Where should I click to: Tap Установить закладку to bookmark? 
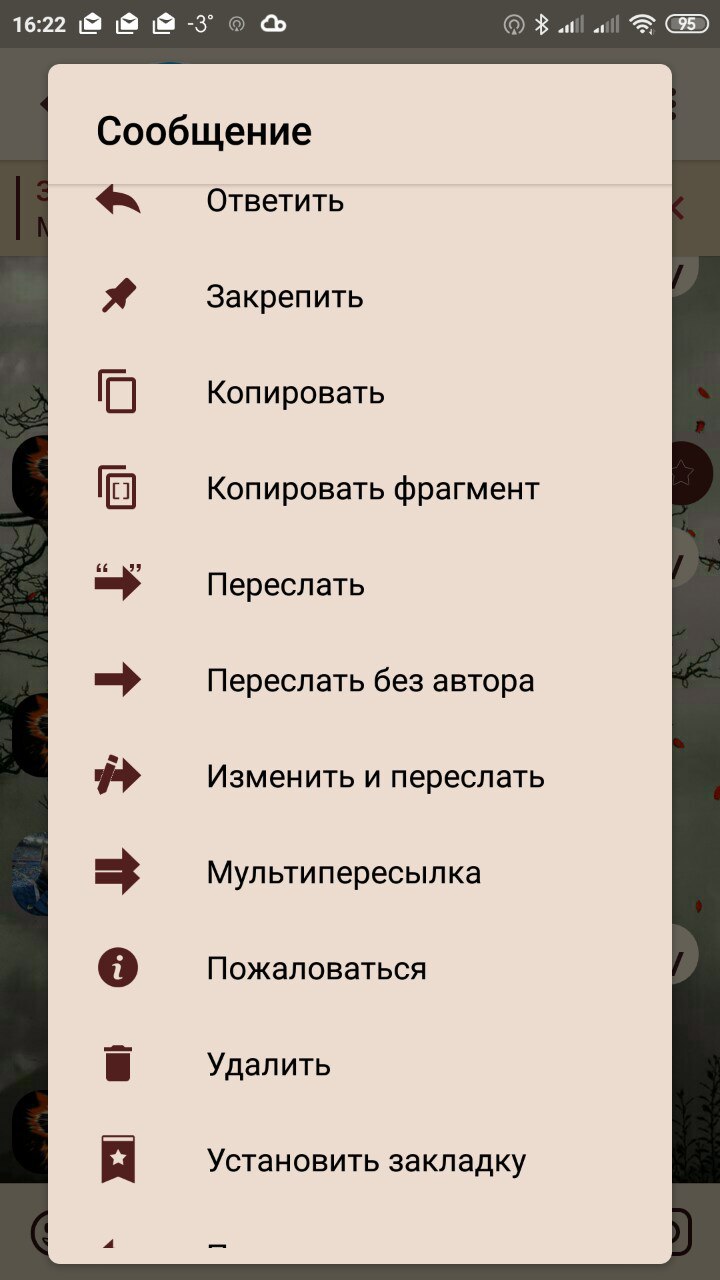(366, 1161)
